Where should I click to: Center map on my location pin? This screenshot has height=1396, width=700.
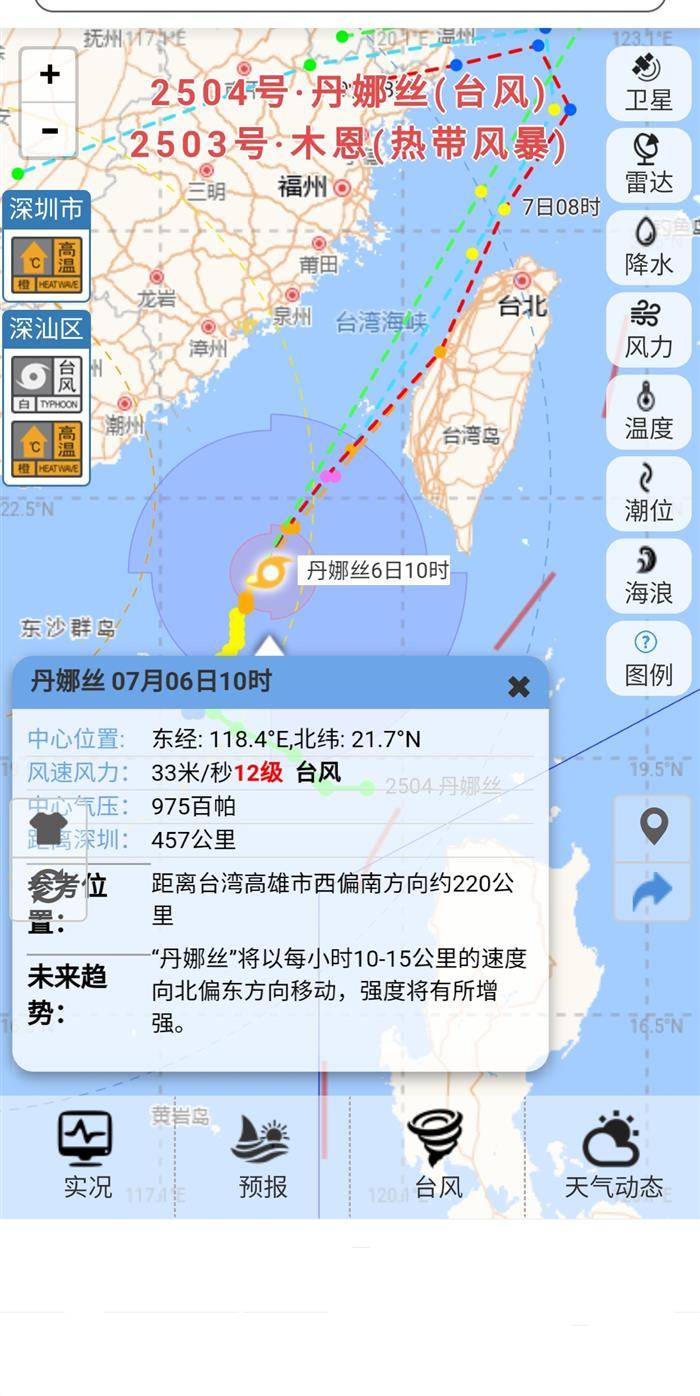[653, 828]
